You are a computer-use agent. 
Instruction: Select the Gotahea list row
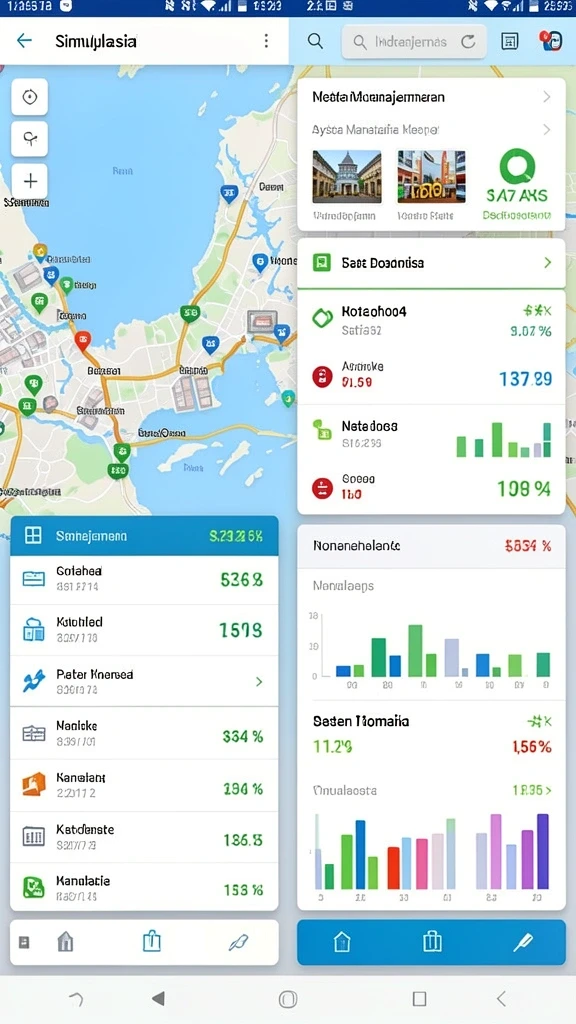144,579
